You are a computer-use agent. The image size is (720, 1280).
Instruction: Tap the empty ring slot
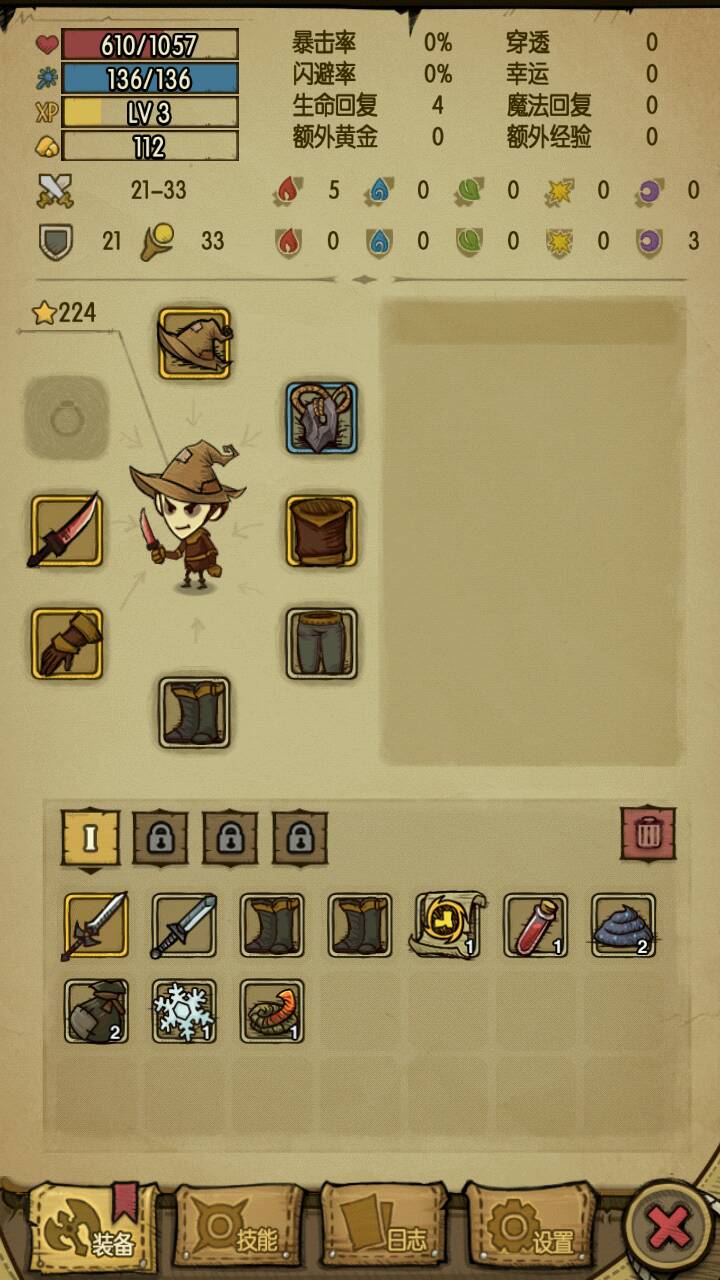tap(67, 419)
